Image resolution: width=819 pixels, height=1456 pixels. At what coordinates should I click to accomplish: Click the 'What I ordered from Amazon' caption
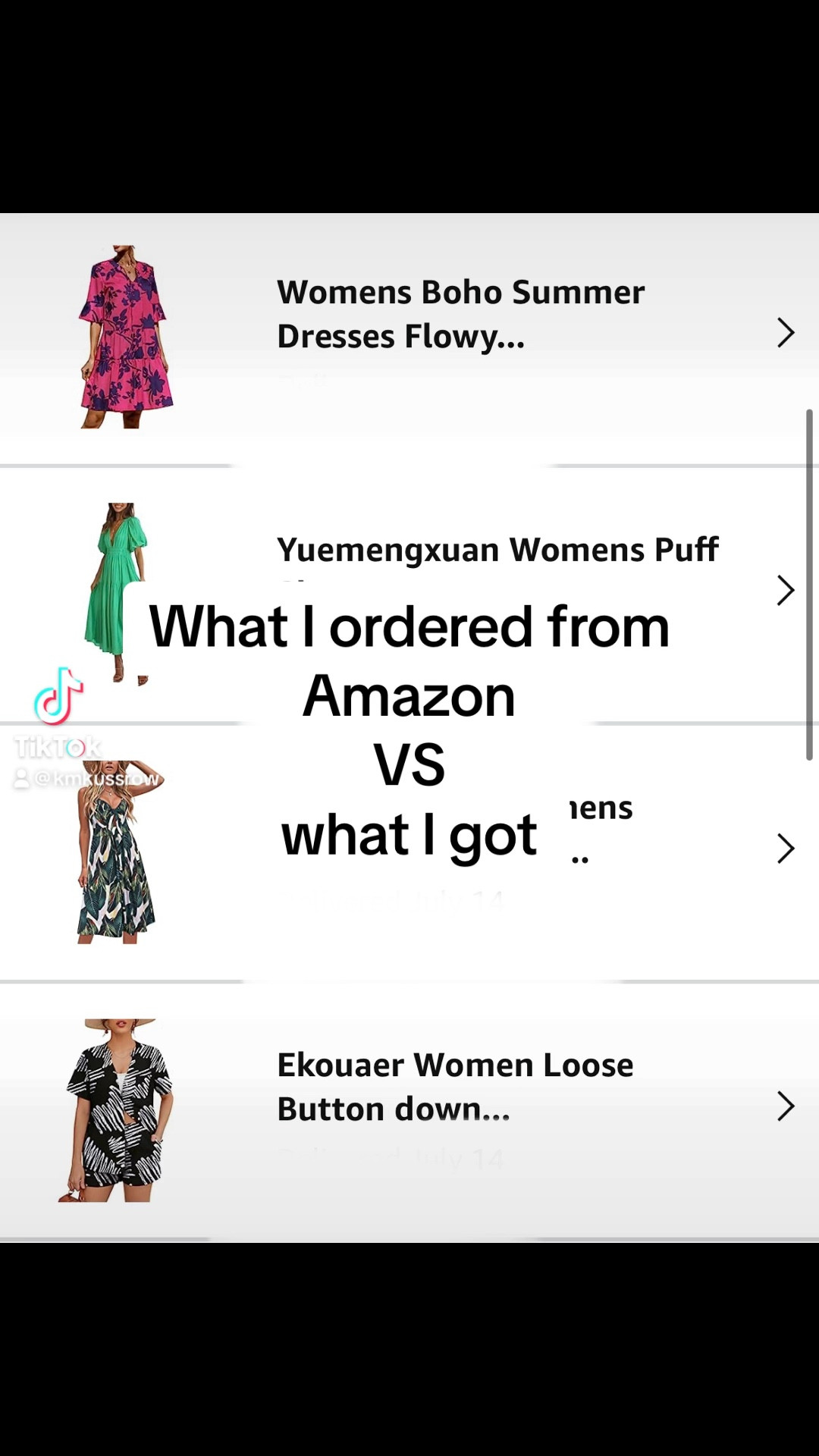point(409,660)
